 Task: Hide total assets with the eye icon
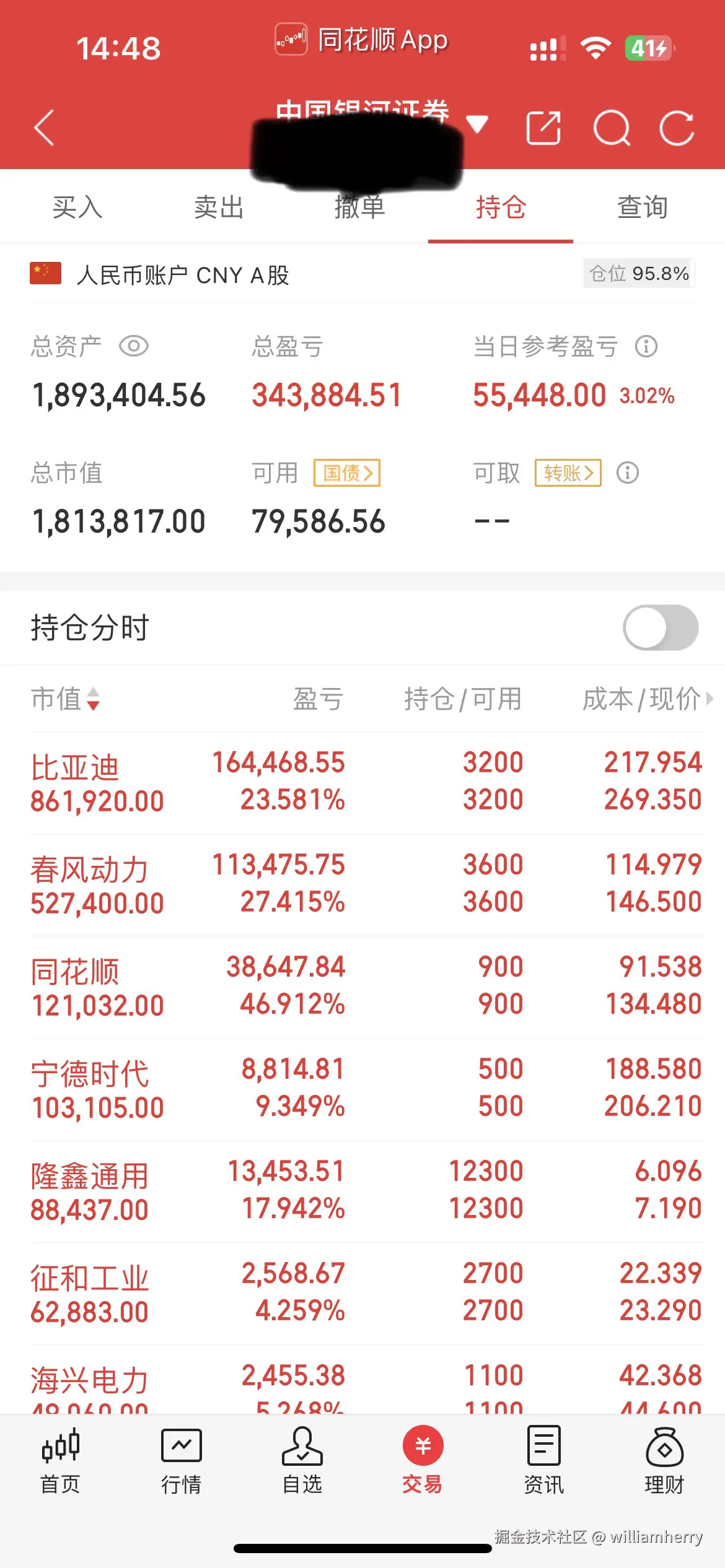coord(135,347)
